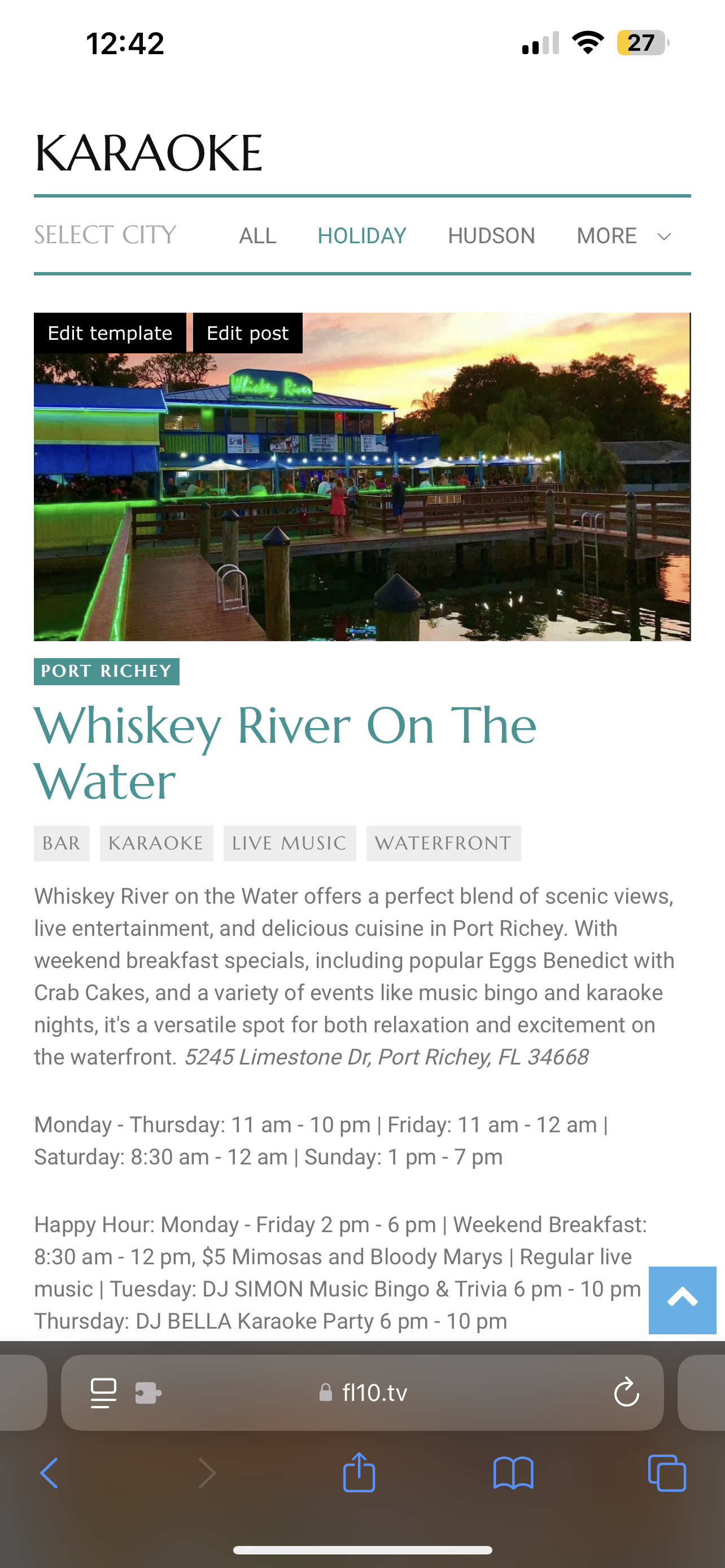725x1568 pixels.
Task: Expand the MORE cities dropdown
Action: tap(623, 235)
